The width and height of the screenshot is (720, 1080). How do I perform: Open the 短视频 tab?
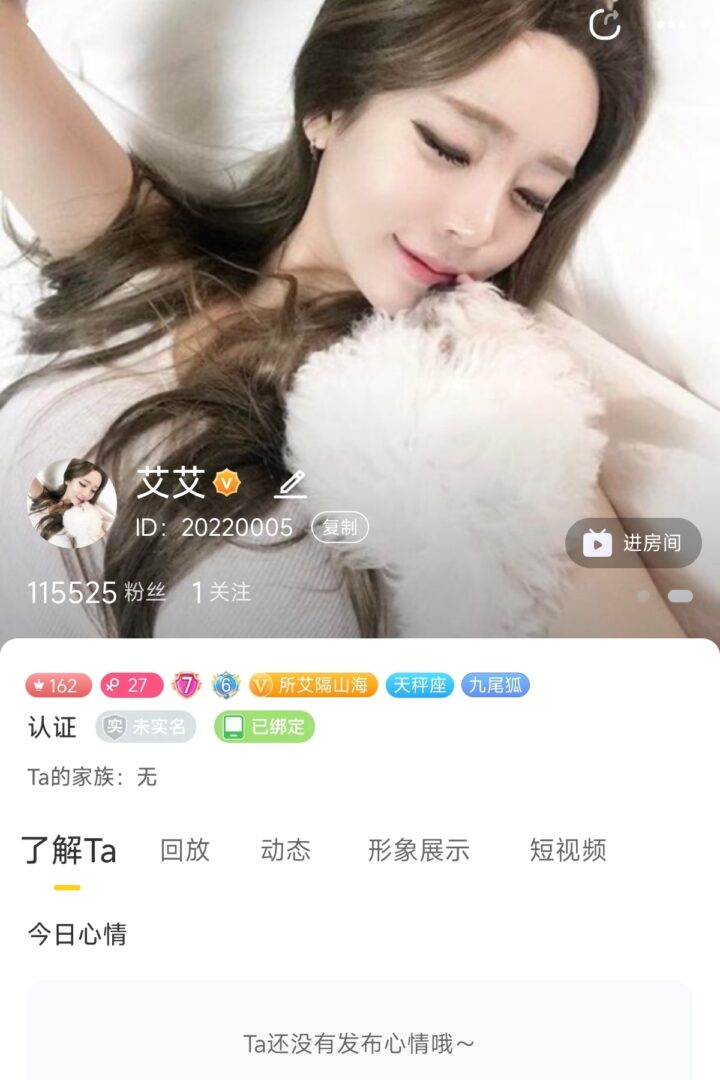(x=568, y=850)
